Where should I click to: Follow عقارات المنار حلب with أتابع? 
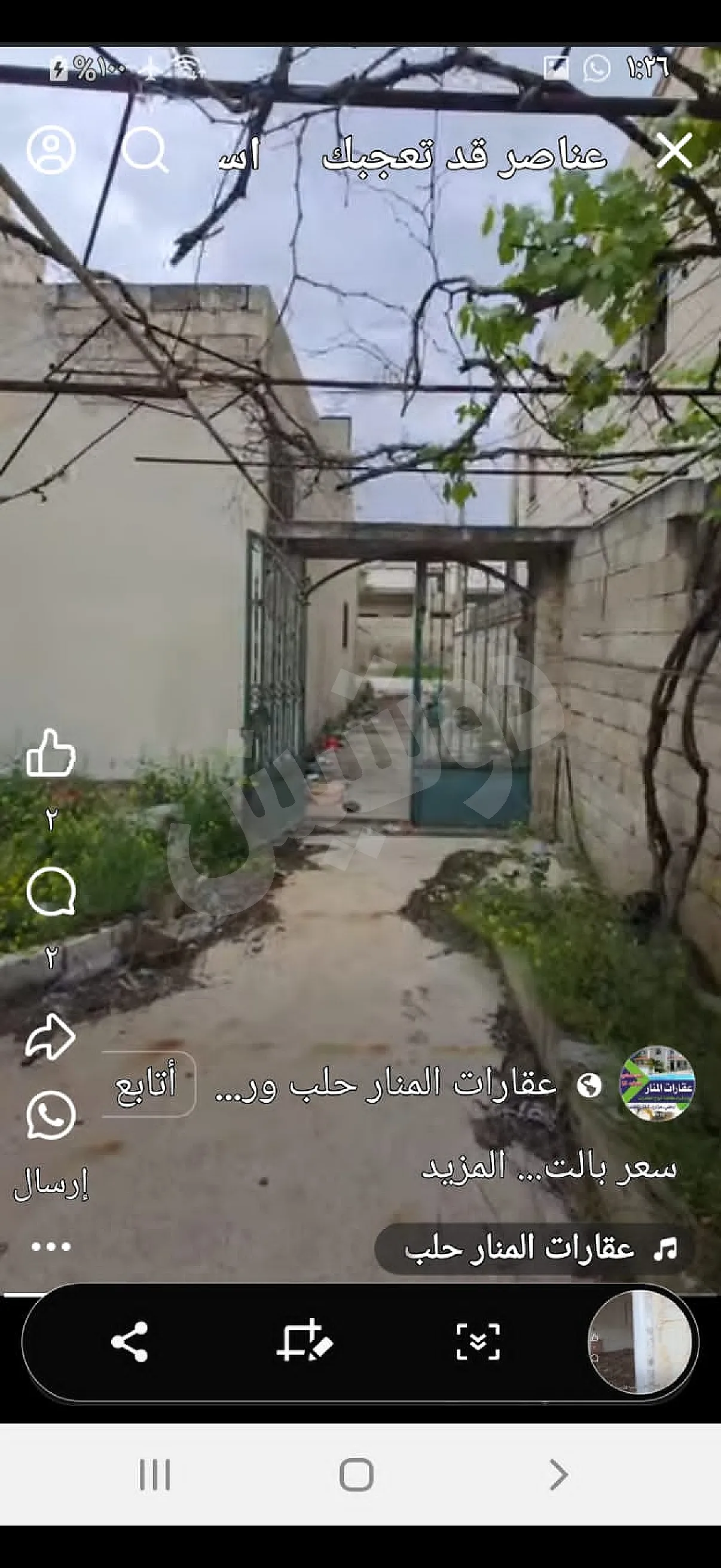146,1084
